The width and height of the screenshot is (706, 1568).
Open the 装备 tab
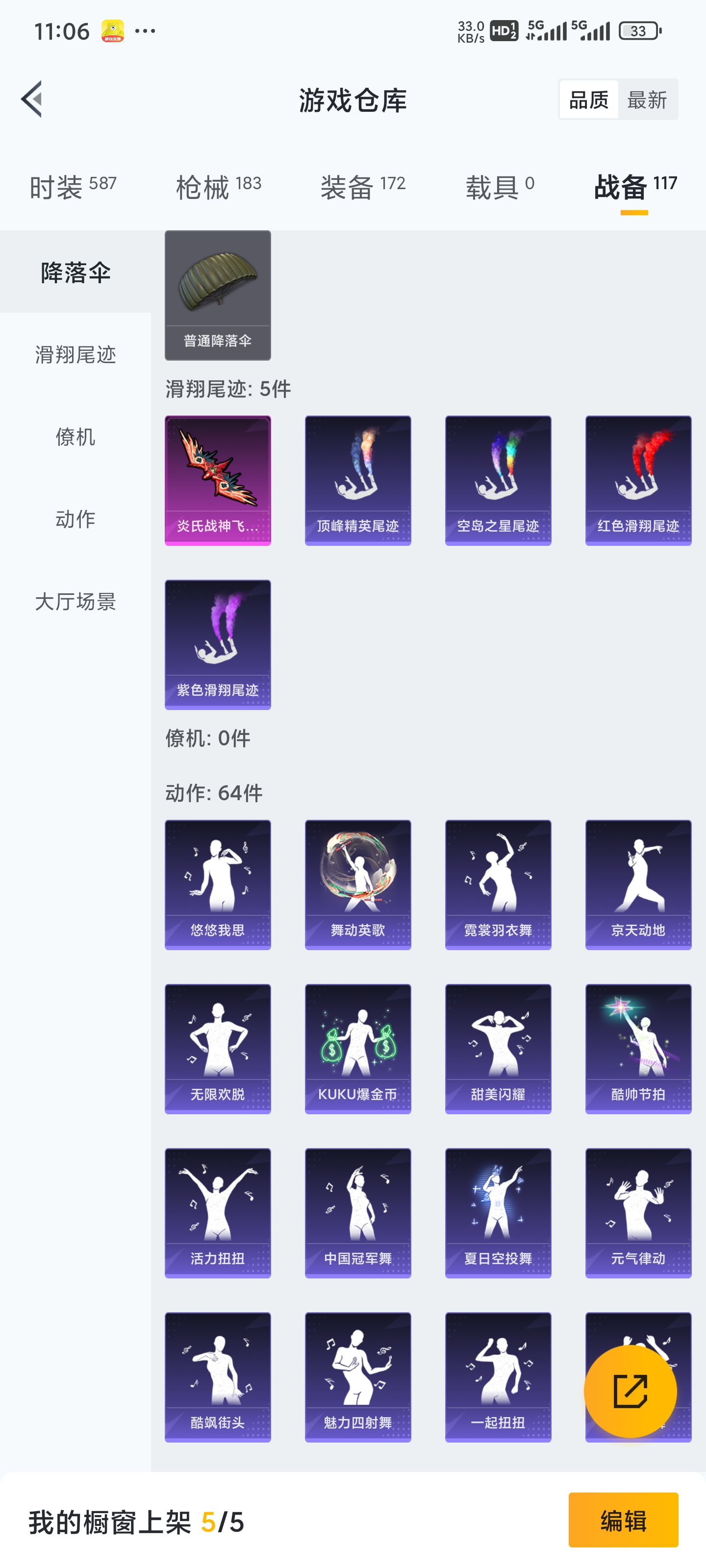[362, 186]
